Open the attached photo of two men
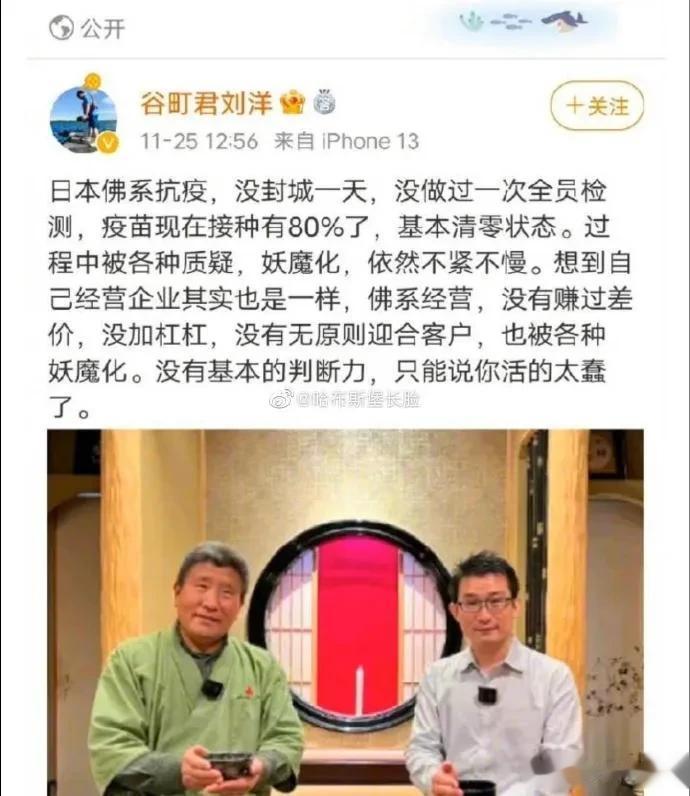 tap(345, 610)
